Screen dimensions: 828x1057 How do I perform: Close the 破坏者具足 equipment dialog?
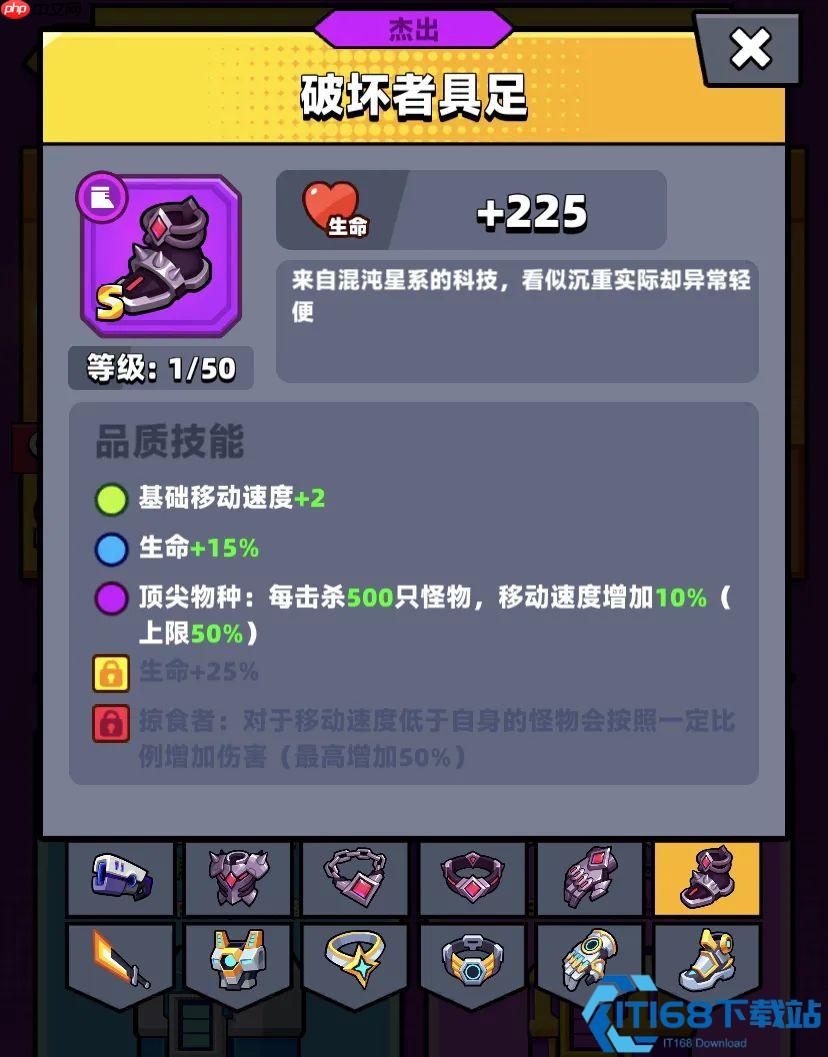(750, 48)
